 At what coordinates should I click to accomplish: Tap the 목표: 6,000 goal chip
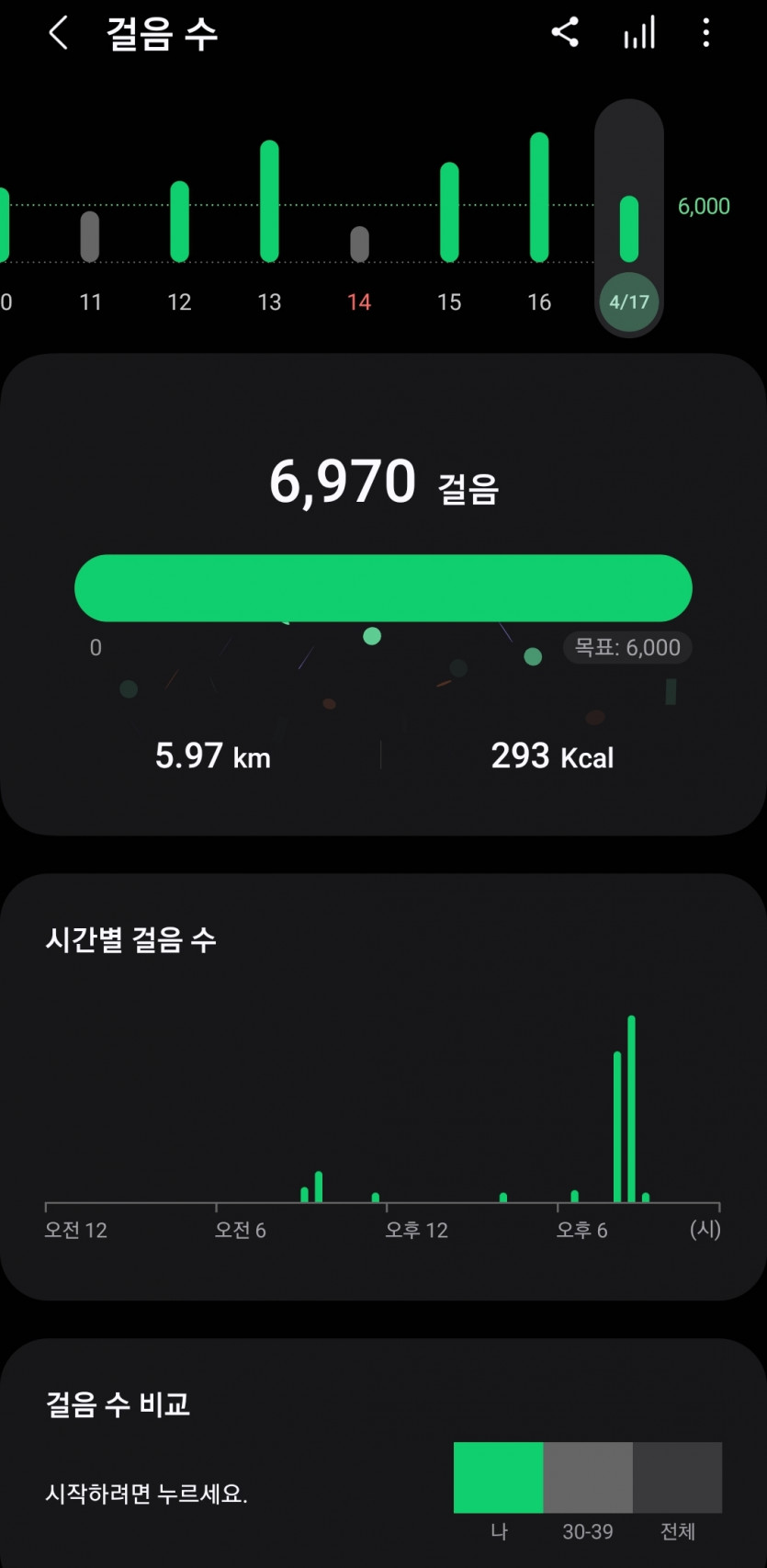[627, 648]
